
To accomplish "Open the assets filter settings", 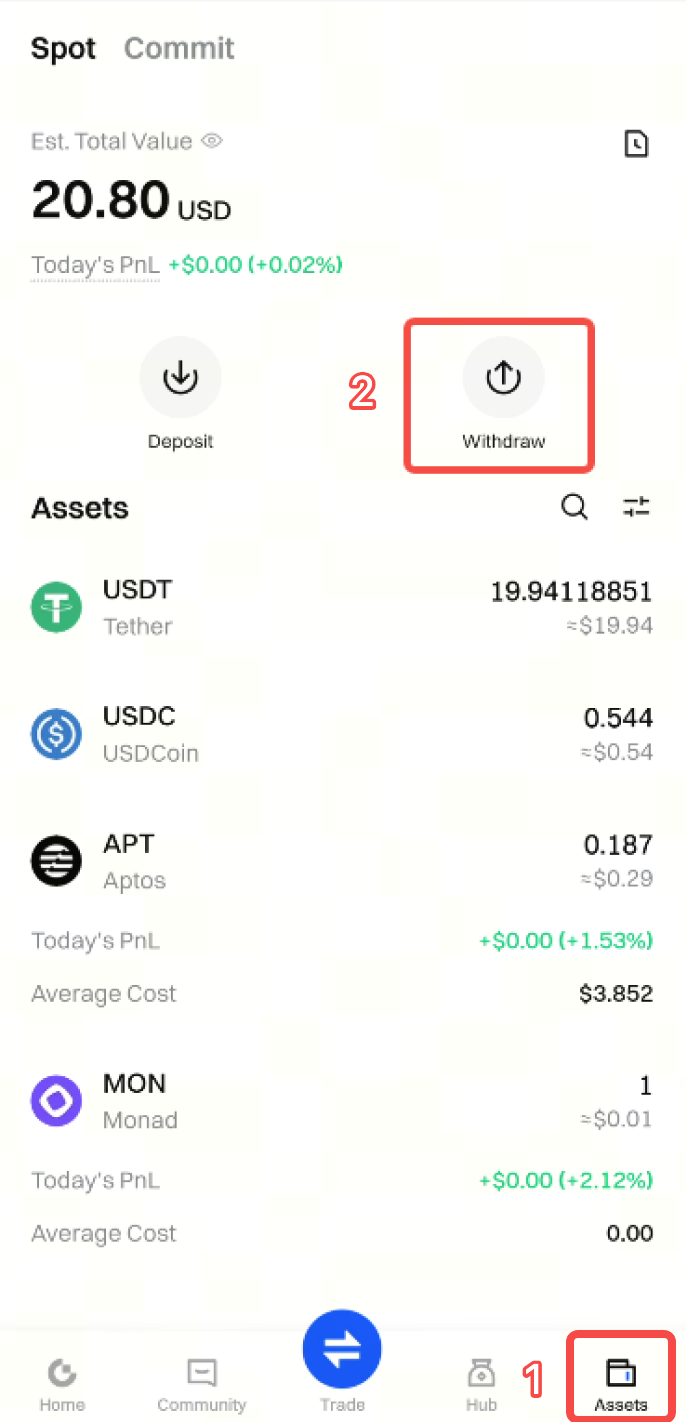I will tap(637, 507).
